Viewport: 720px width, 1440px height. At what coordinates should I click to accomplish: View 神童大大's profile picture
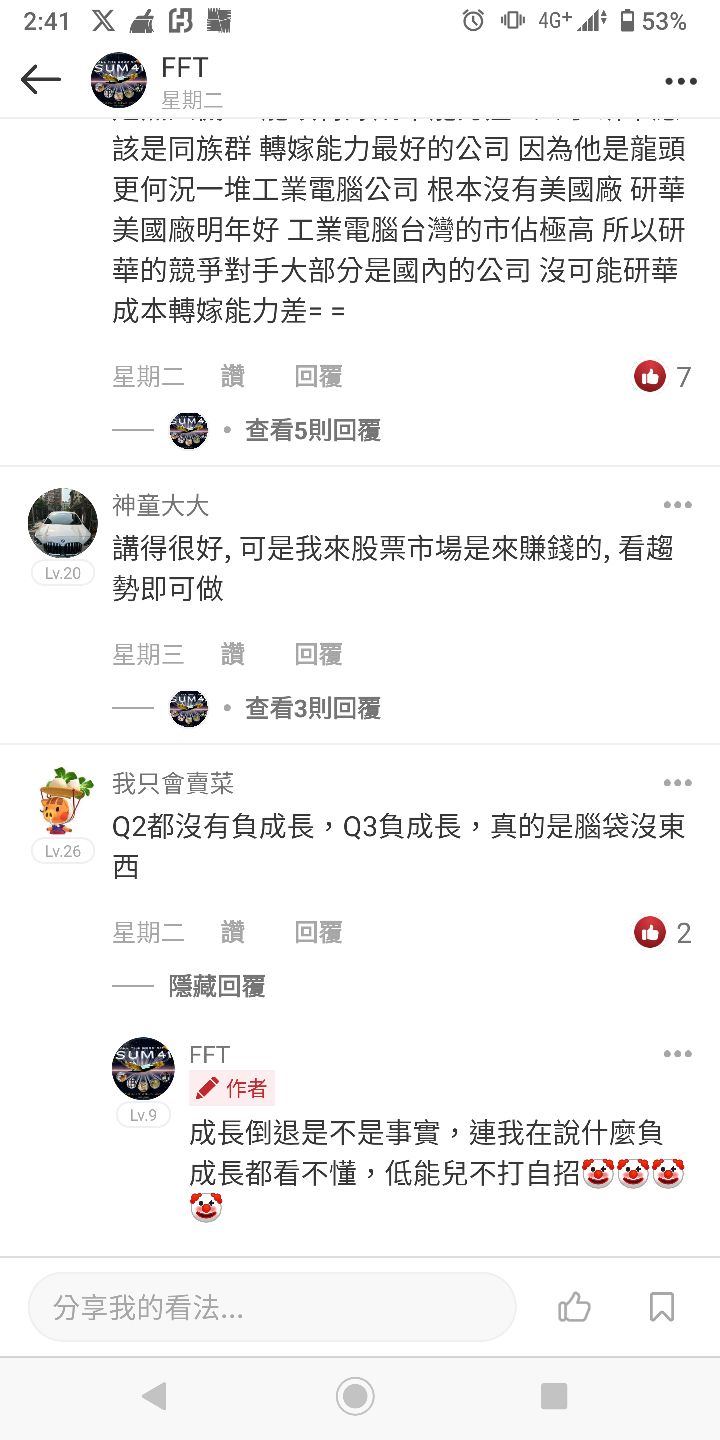tap(62, 523)
